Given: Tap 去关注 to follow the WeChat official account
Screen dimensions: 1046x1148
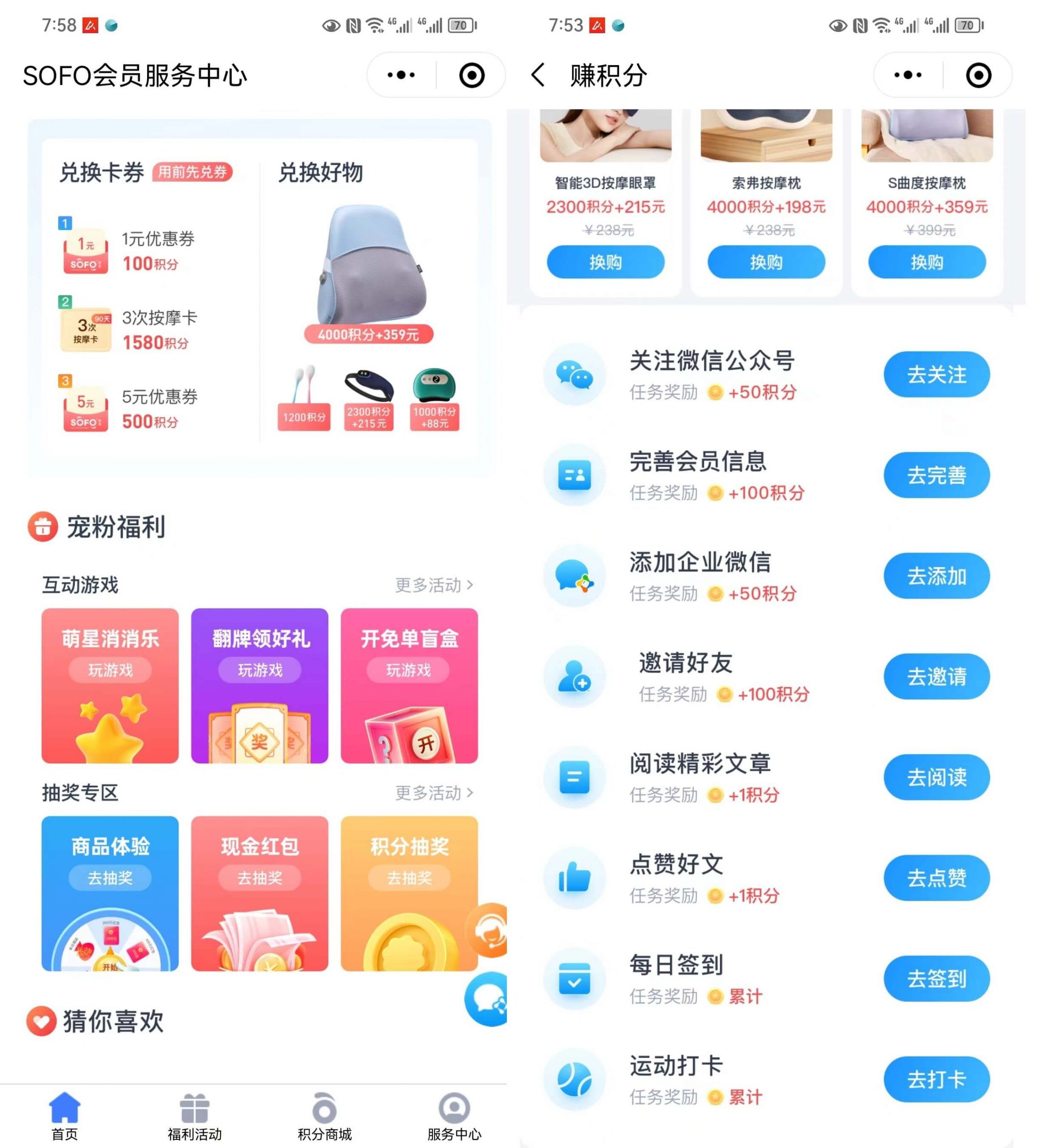Looking at the screenshot, I should click(x=936, y=374).
